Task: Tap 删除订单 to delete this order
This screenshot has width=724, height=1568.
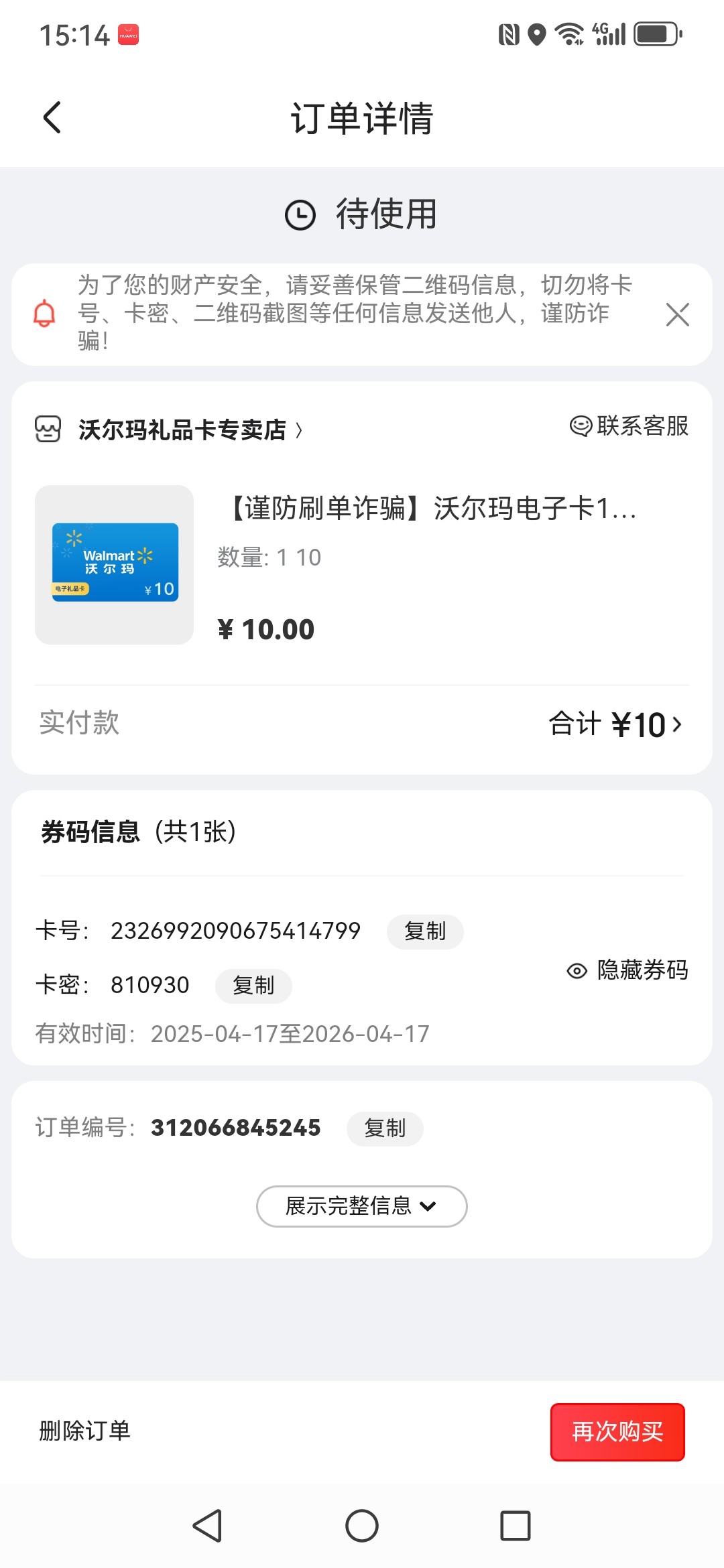Action: pos(84,1431)
